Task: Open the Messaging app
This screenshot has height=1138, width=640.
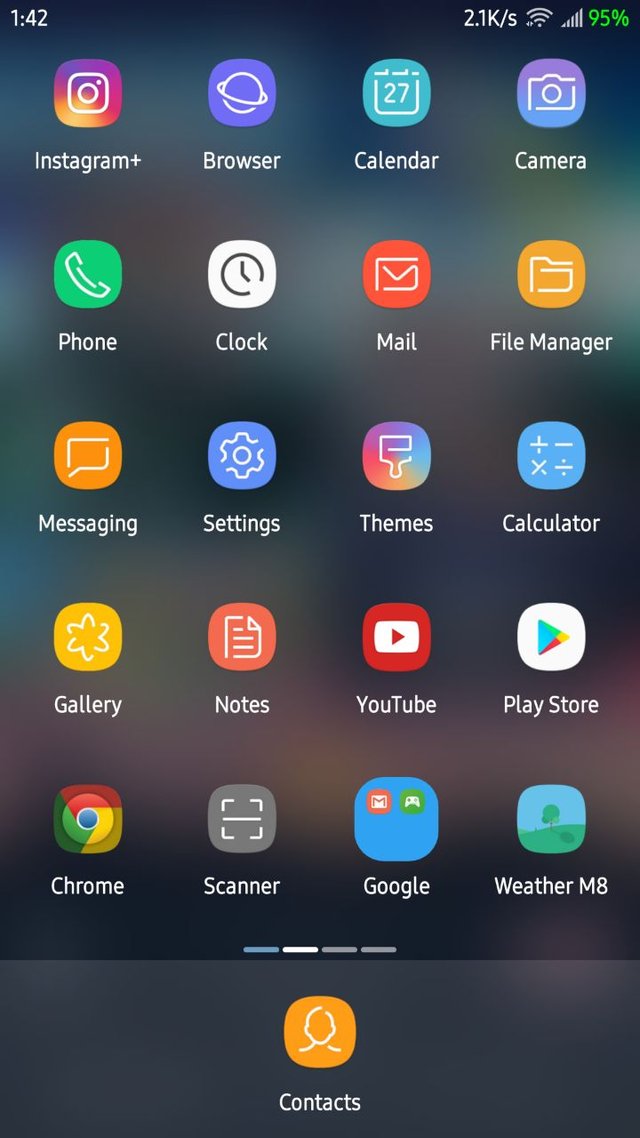Action: click(x=88, y=456)
